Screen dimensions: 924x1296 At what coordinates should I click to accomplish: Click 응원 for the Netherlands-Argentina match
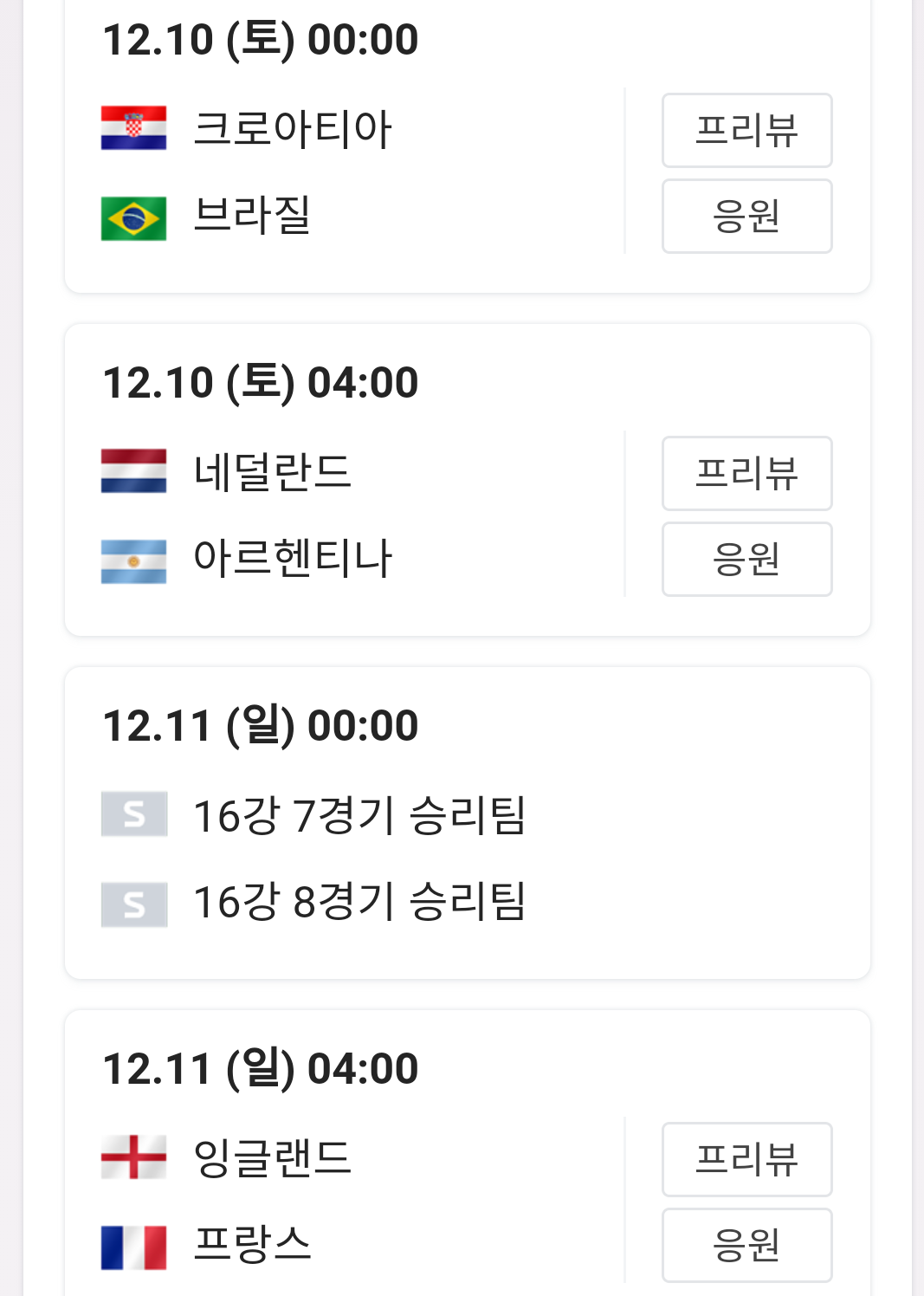click(x=746, y=560)
